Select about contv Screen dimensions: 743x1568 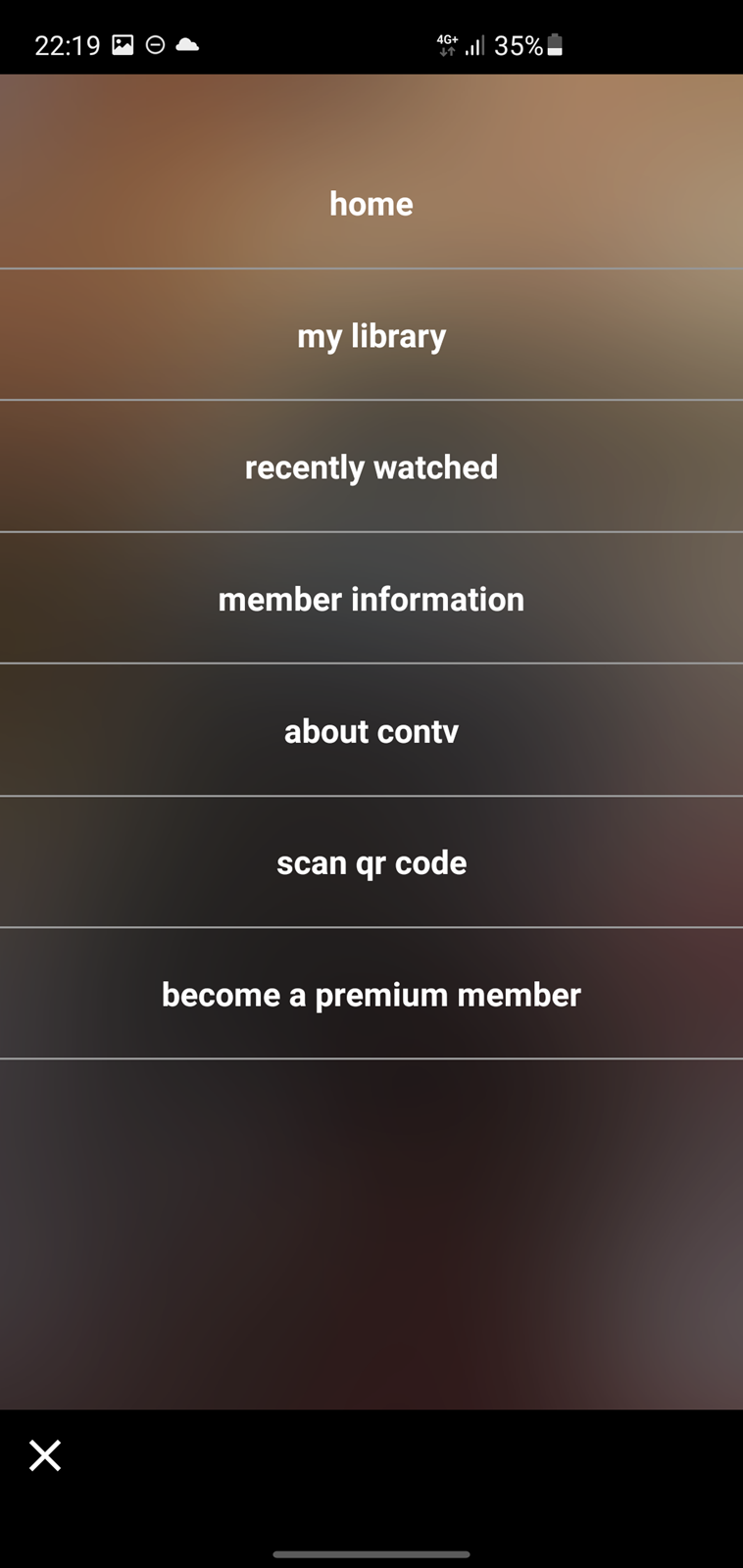(x=371, y=731)
